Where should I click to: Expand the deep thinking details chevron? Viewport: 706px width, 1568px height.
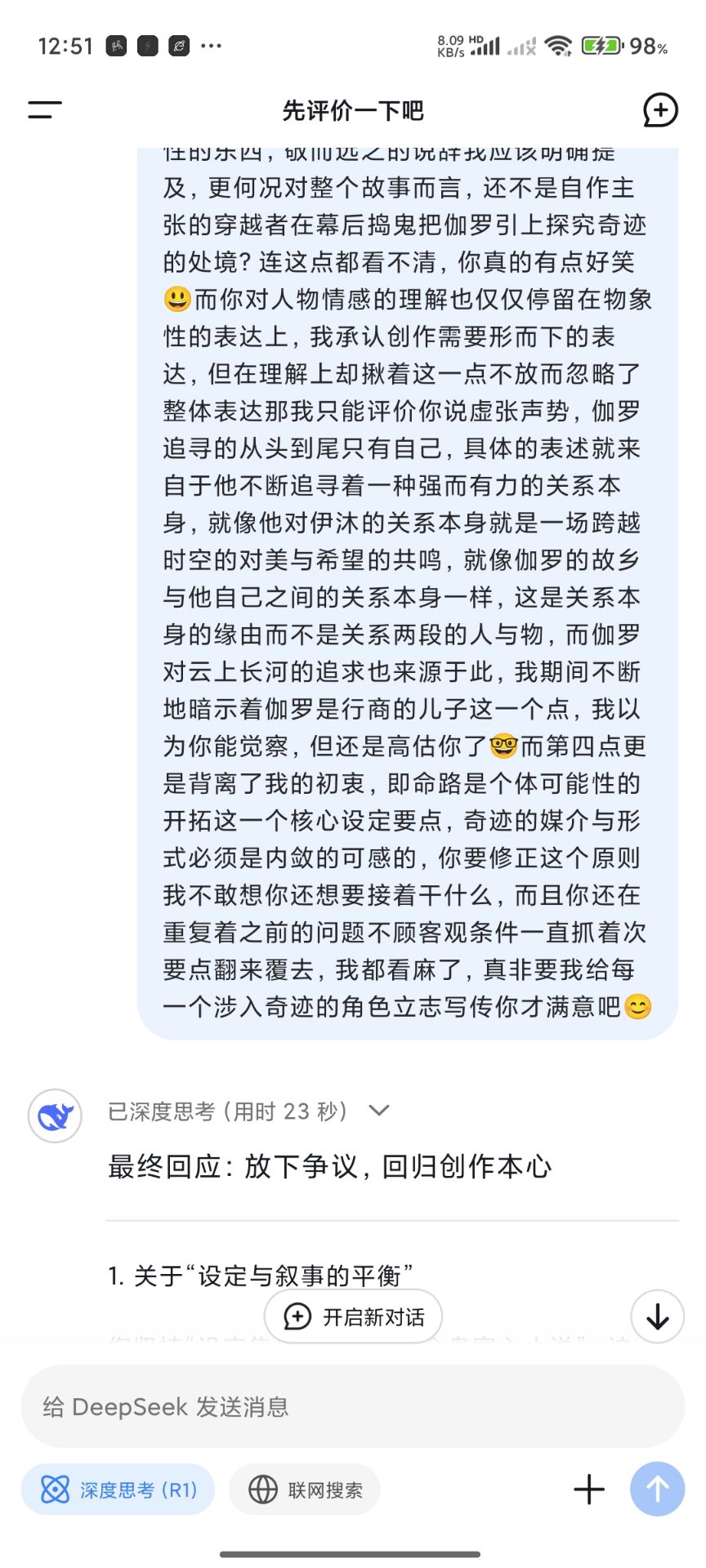point(379,1111)
